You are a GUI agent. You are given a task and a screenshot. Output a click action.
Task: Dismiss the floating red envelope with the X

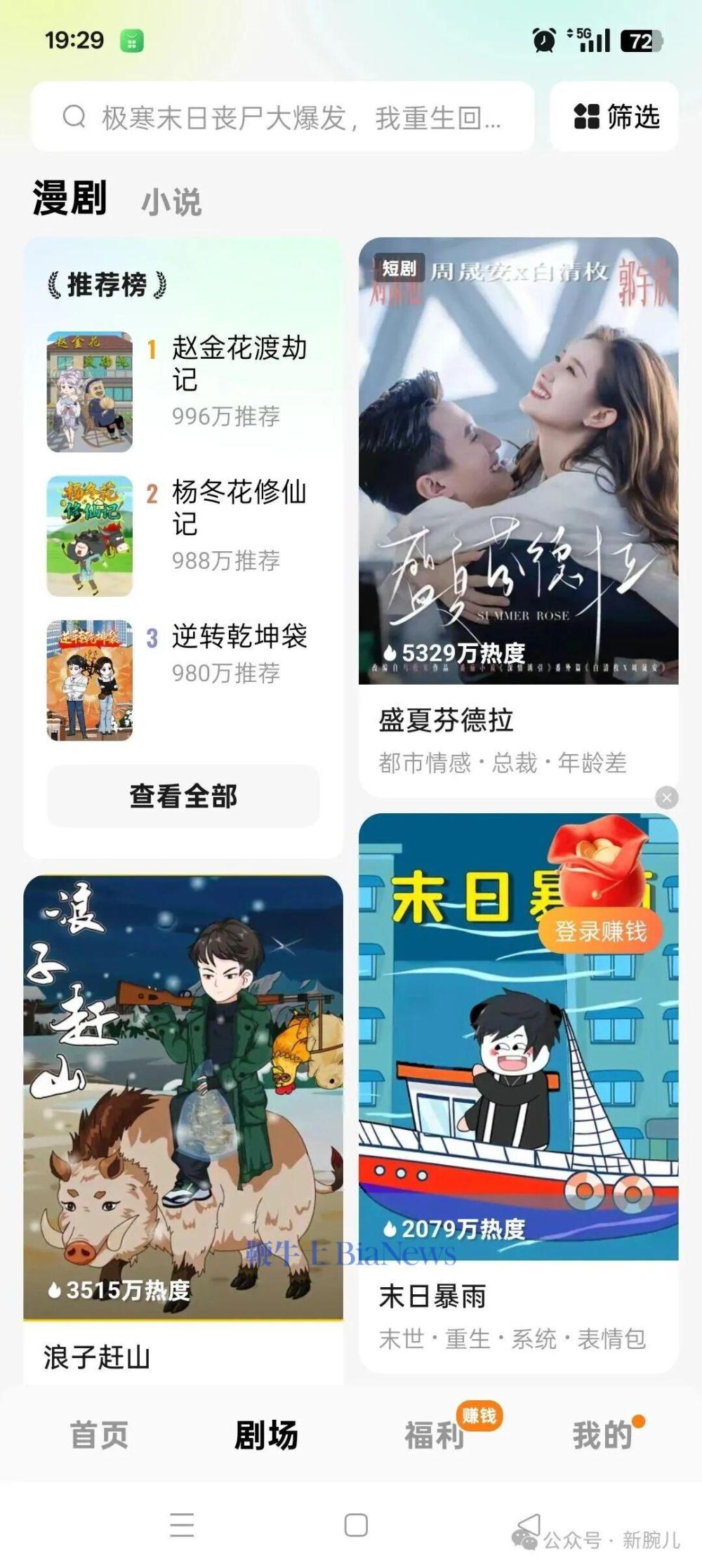pyautogui.click(x=666, y=798)
